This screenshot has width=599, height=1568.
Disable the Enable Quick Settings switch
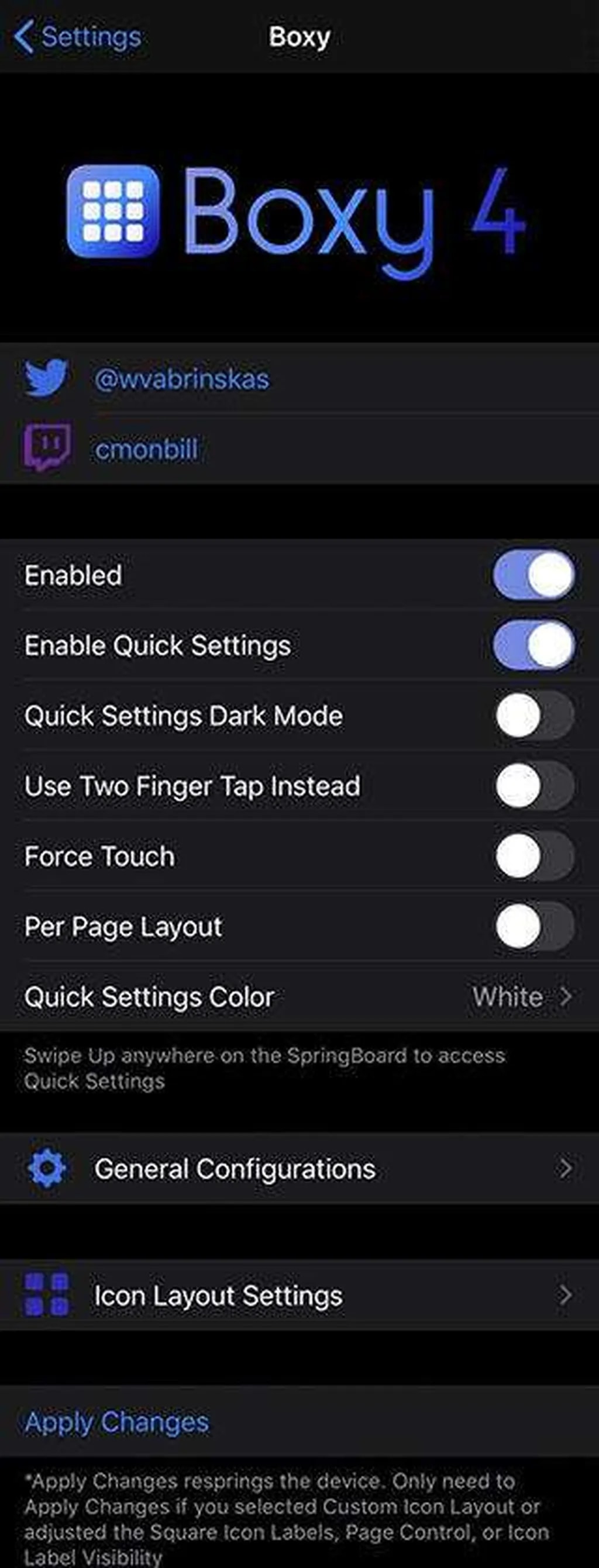point(535,645)
